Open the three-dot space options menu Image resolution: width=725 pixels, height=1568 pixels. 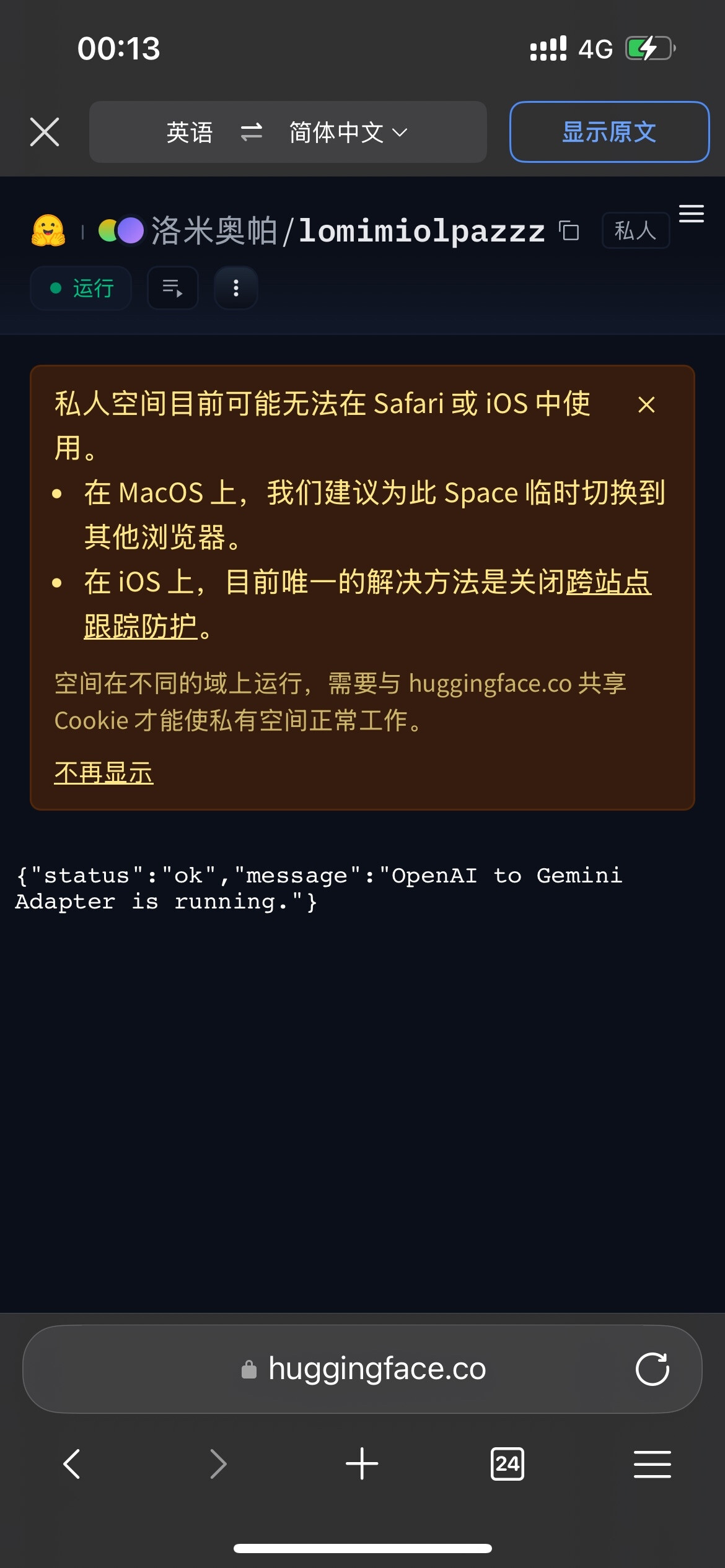point(235,288)
